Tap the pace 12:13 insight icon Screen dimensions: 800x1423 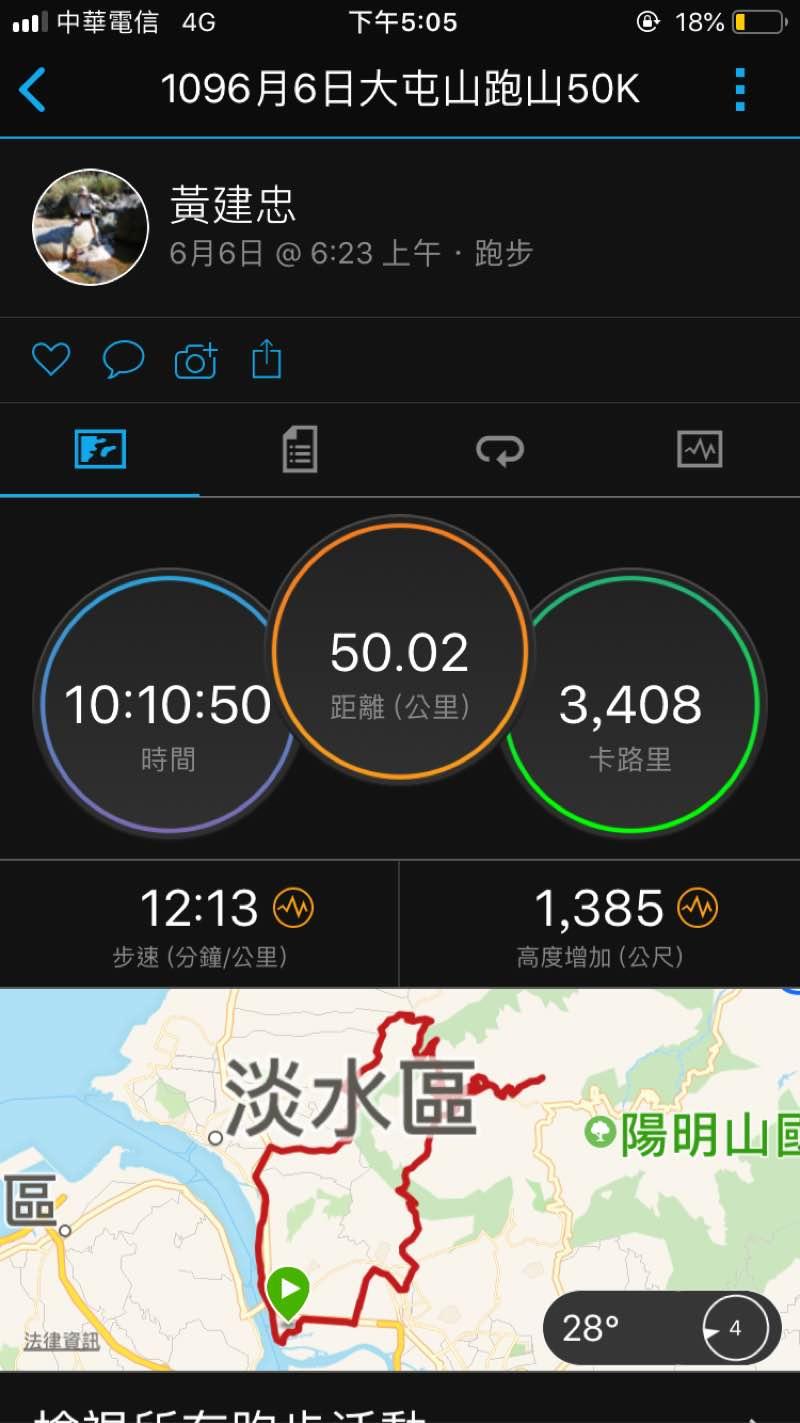(x=293, y=908)
